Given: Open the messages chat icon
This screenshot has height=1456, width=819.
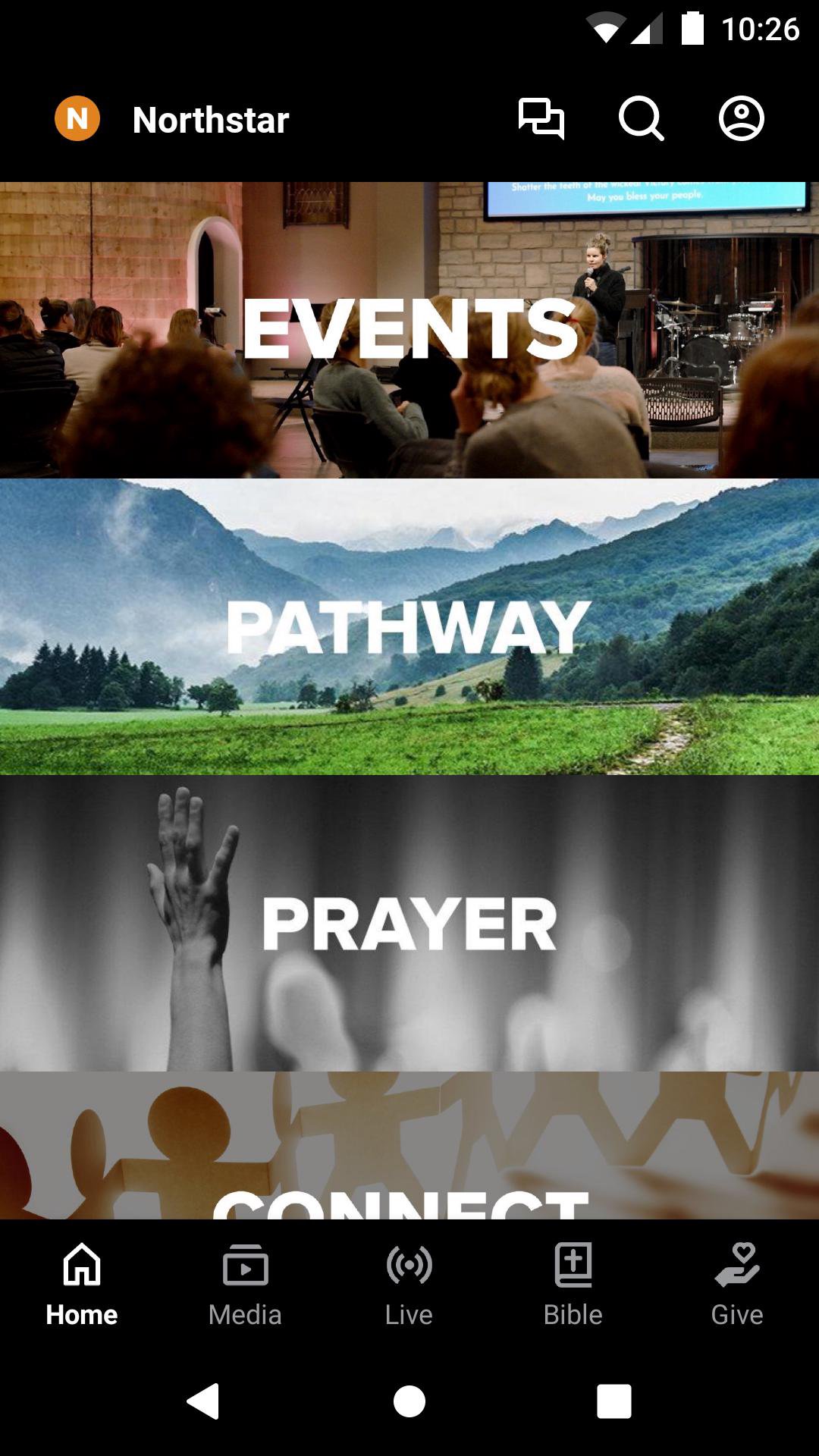Looking at the screenshot, I should (x=541, y=119).
